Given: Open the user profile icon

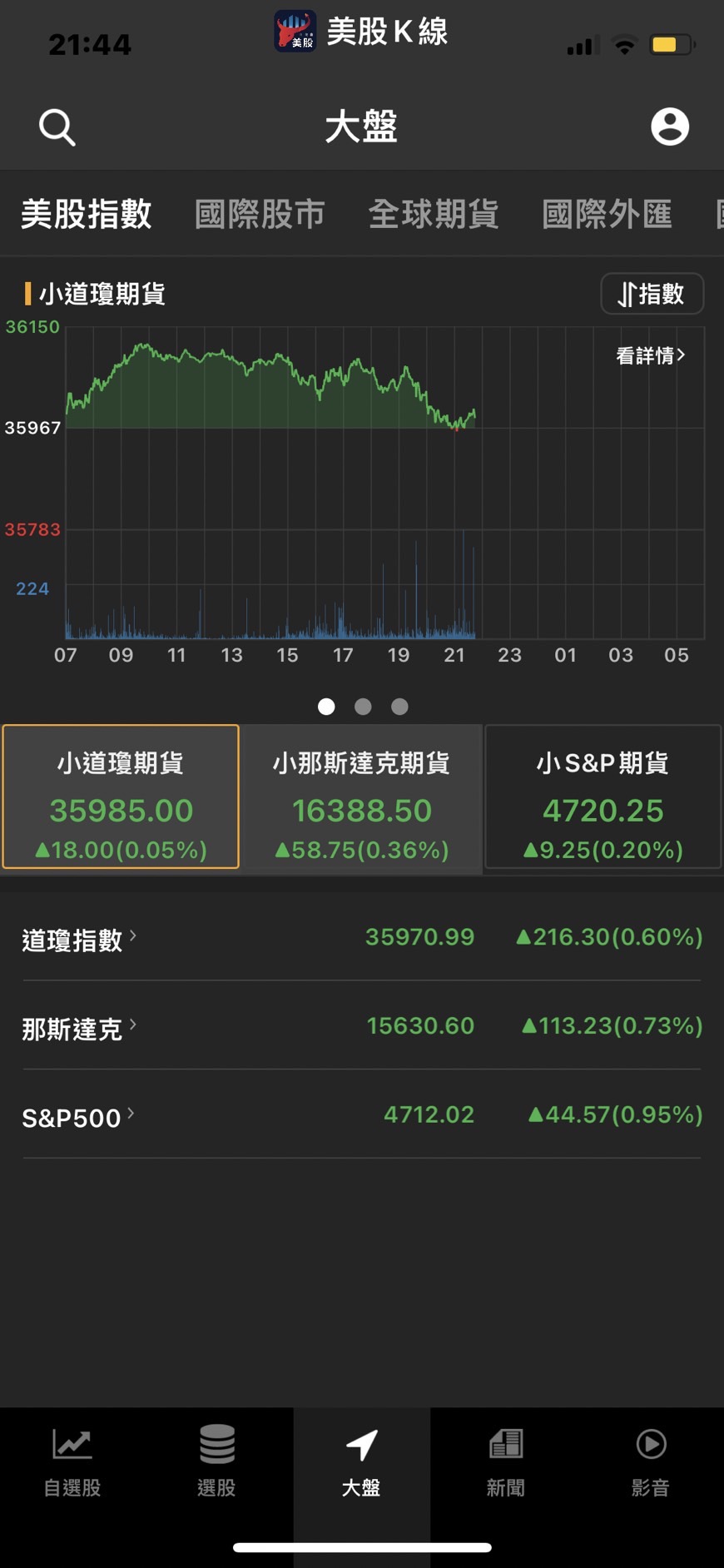Looking at the screenshot, I should tap(671, 127).
